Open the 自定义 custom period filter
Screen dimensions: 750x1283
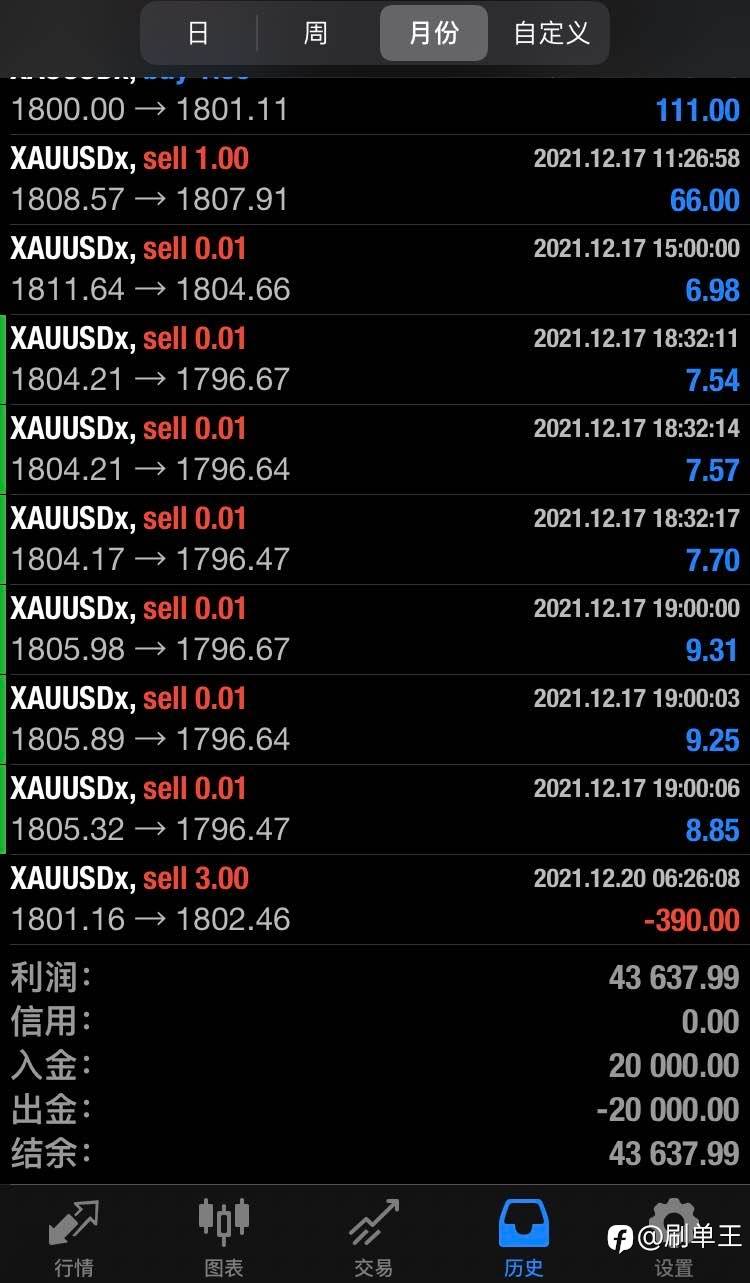(551, 33)
